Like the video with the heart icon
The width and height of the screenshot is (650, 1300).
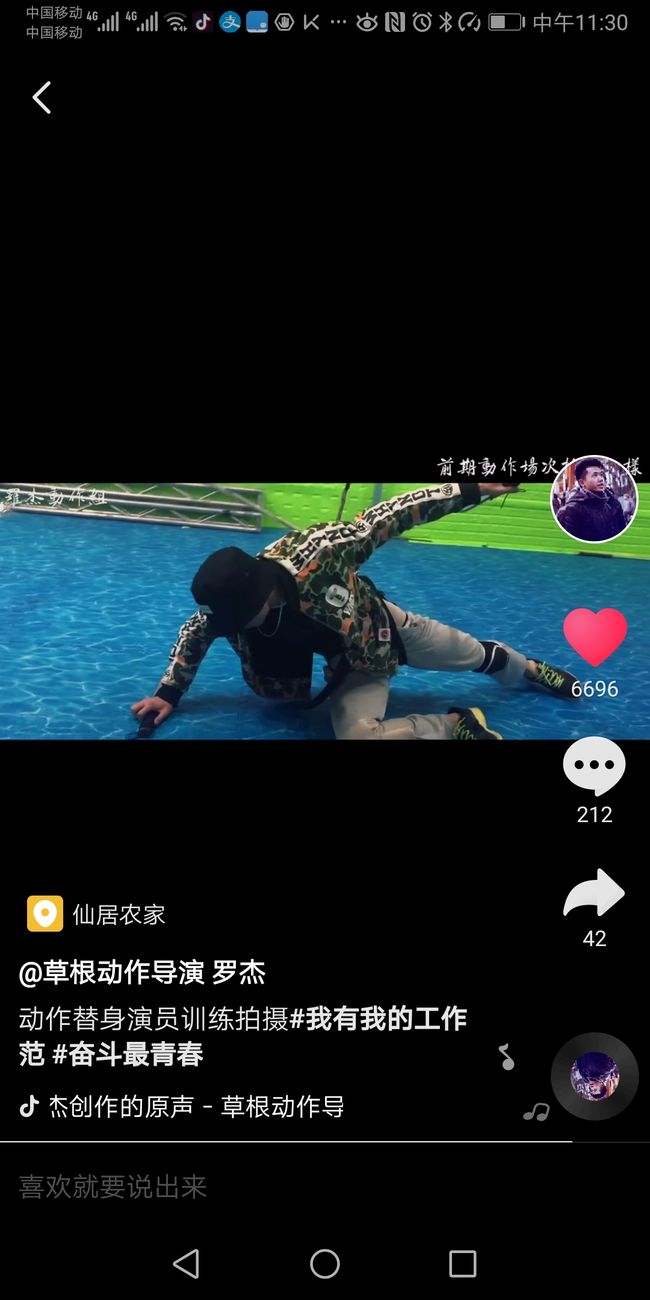594,637
